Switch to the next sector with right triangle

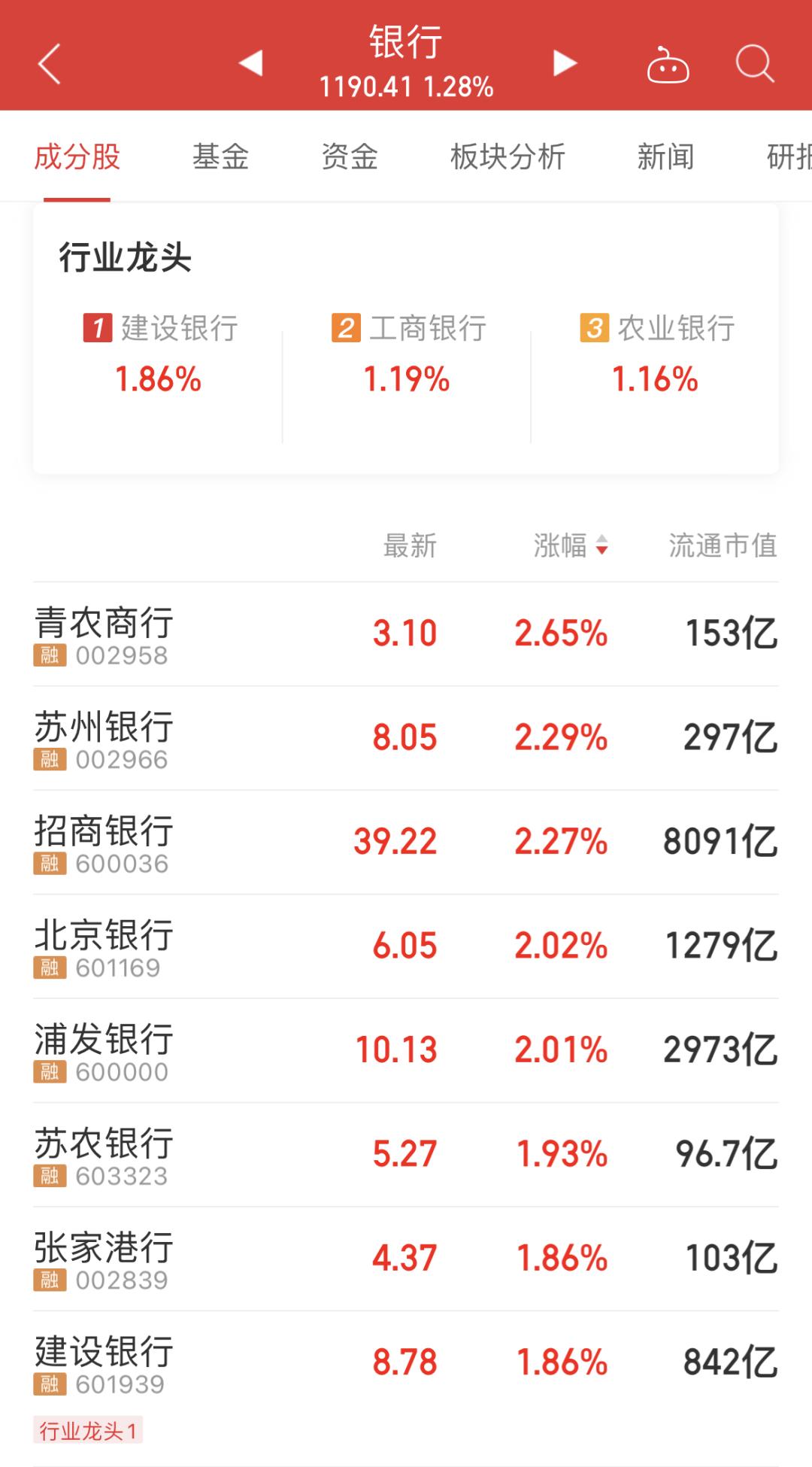point(565,63)
